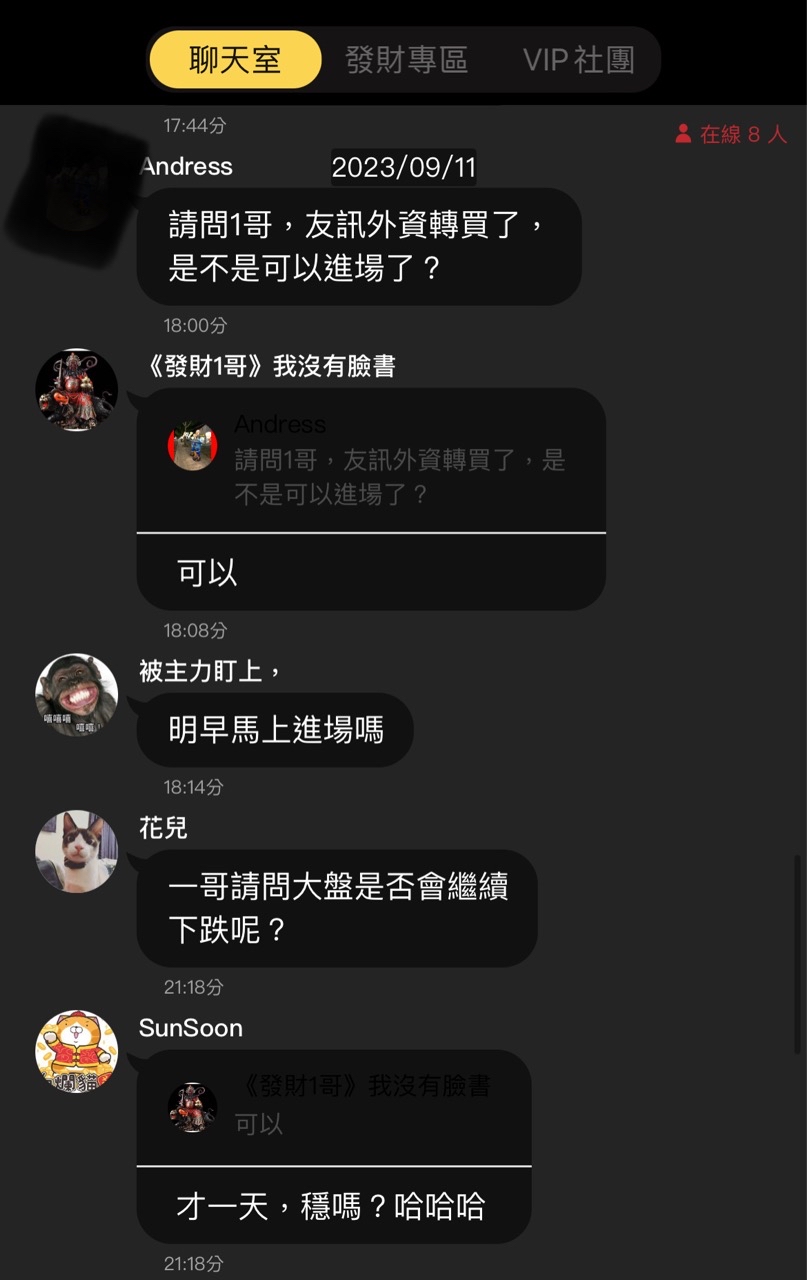This screenshot has width=807, height=1280.
Task: Switch to the VIP社團 tab
Action: point(578,60)
